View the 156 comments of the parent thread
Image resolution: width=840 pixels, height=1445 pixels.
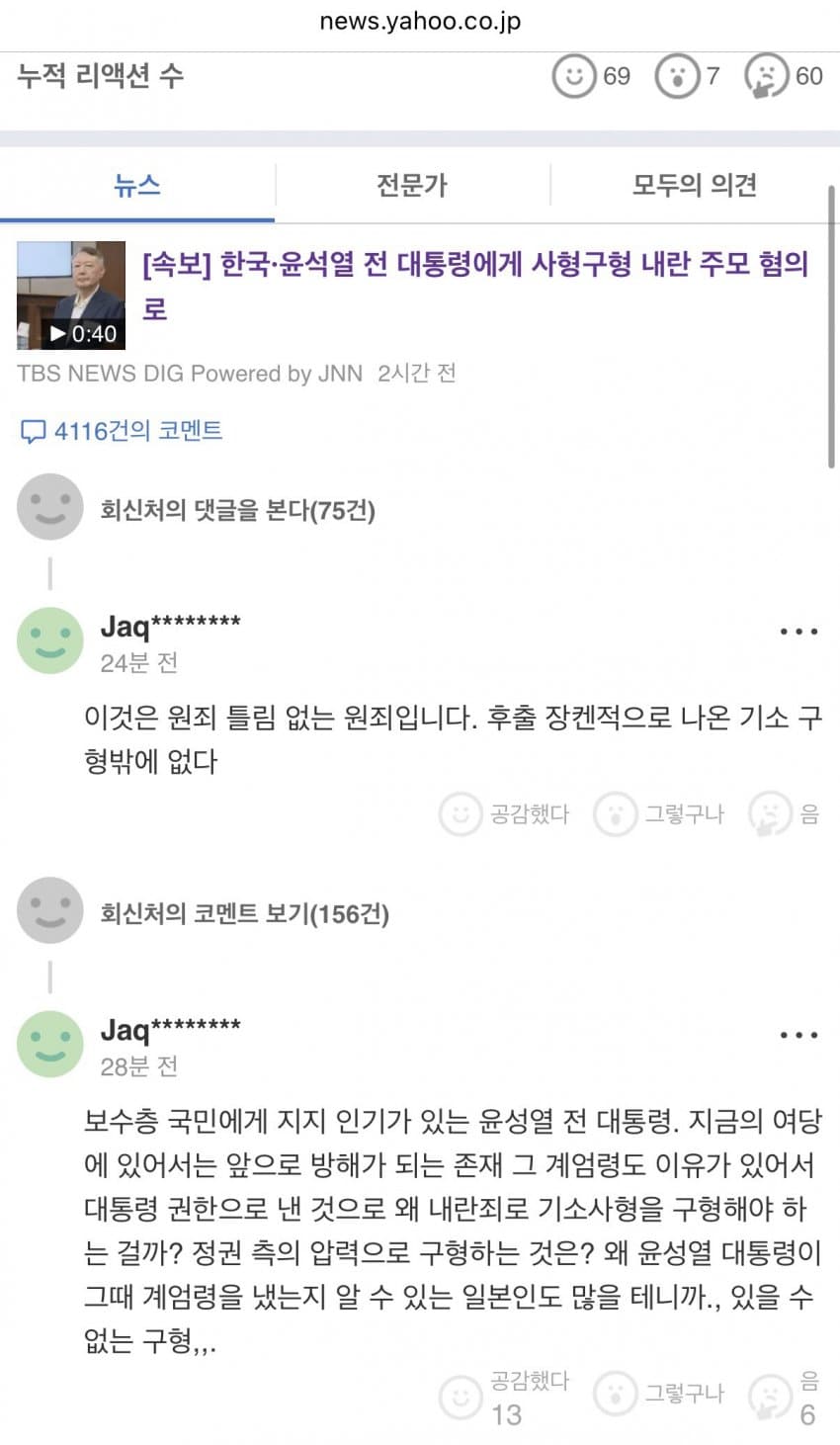(x=244, y=913)
